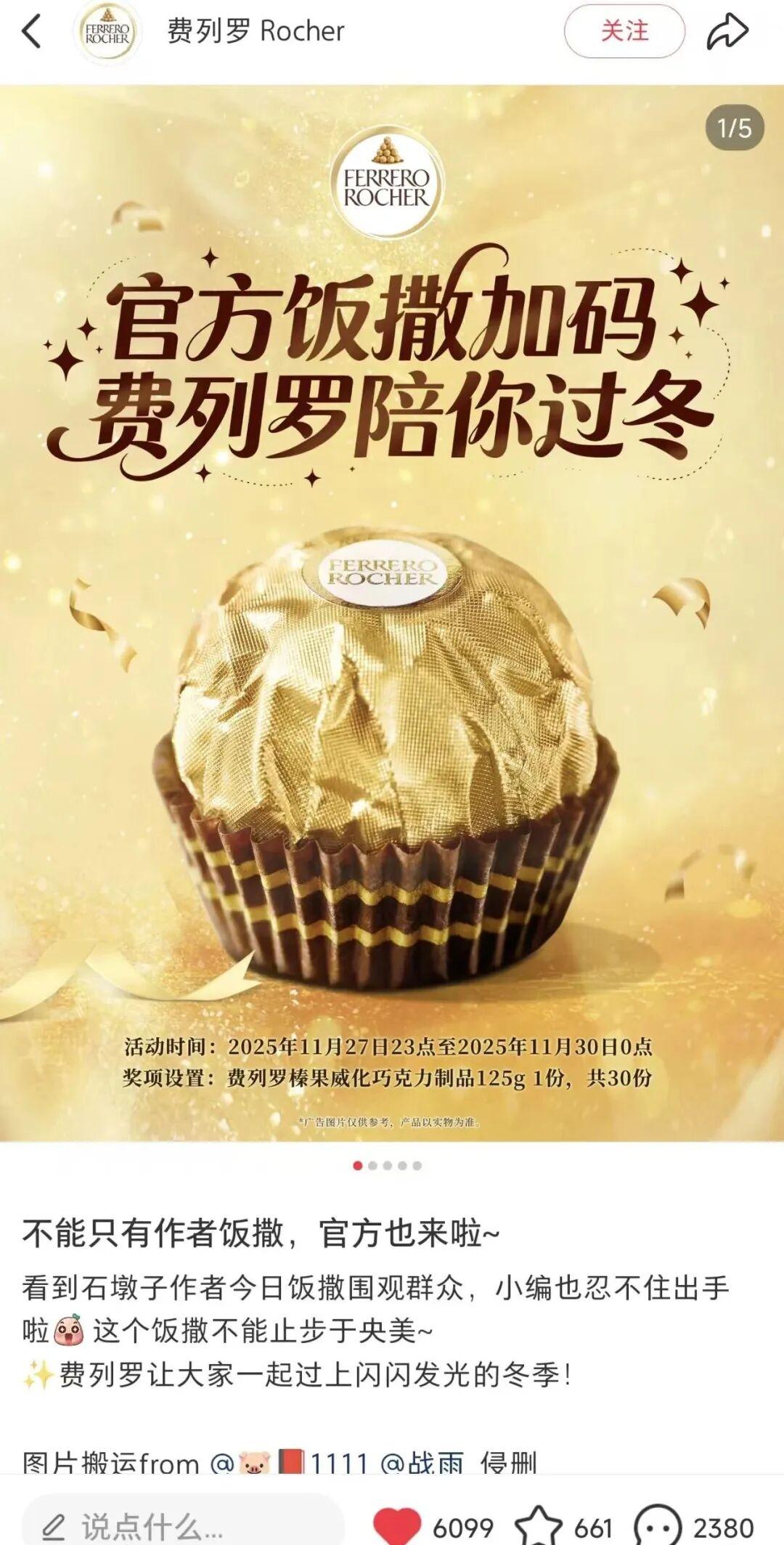Follow 费列罗 Rocher with the 关注 button
The image size is (784, 1545).
[x=624, y=31]
